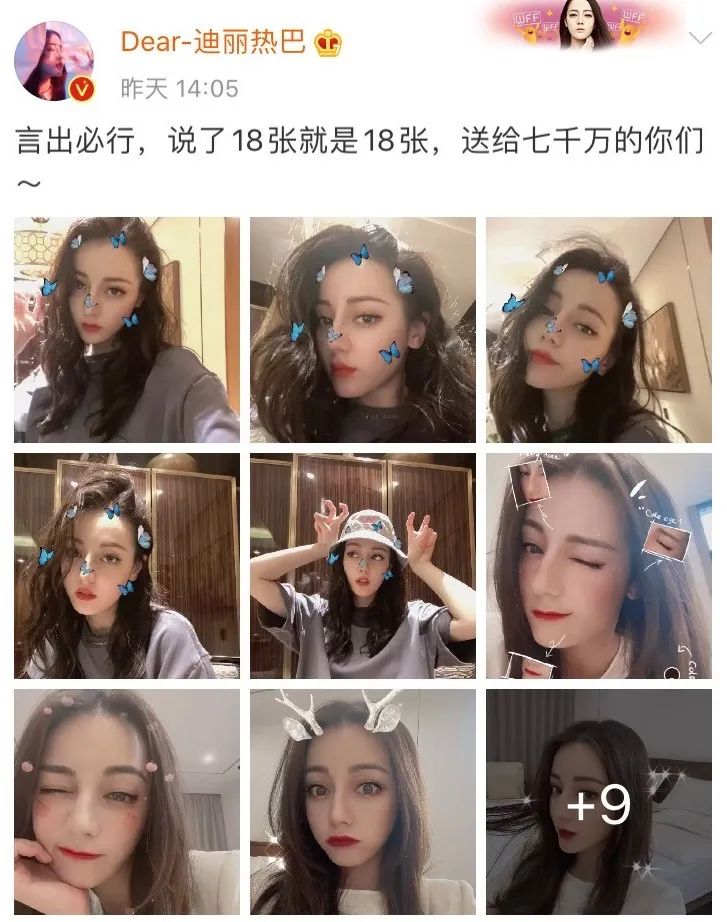
Task: Open the first photo, selfie with butterflies
Action: click(x=126, y=330)
